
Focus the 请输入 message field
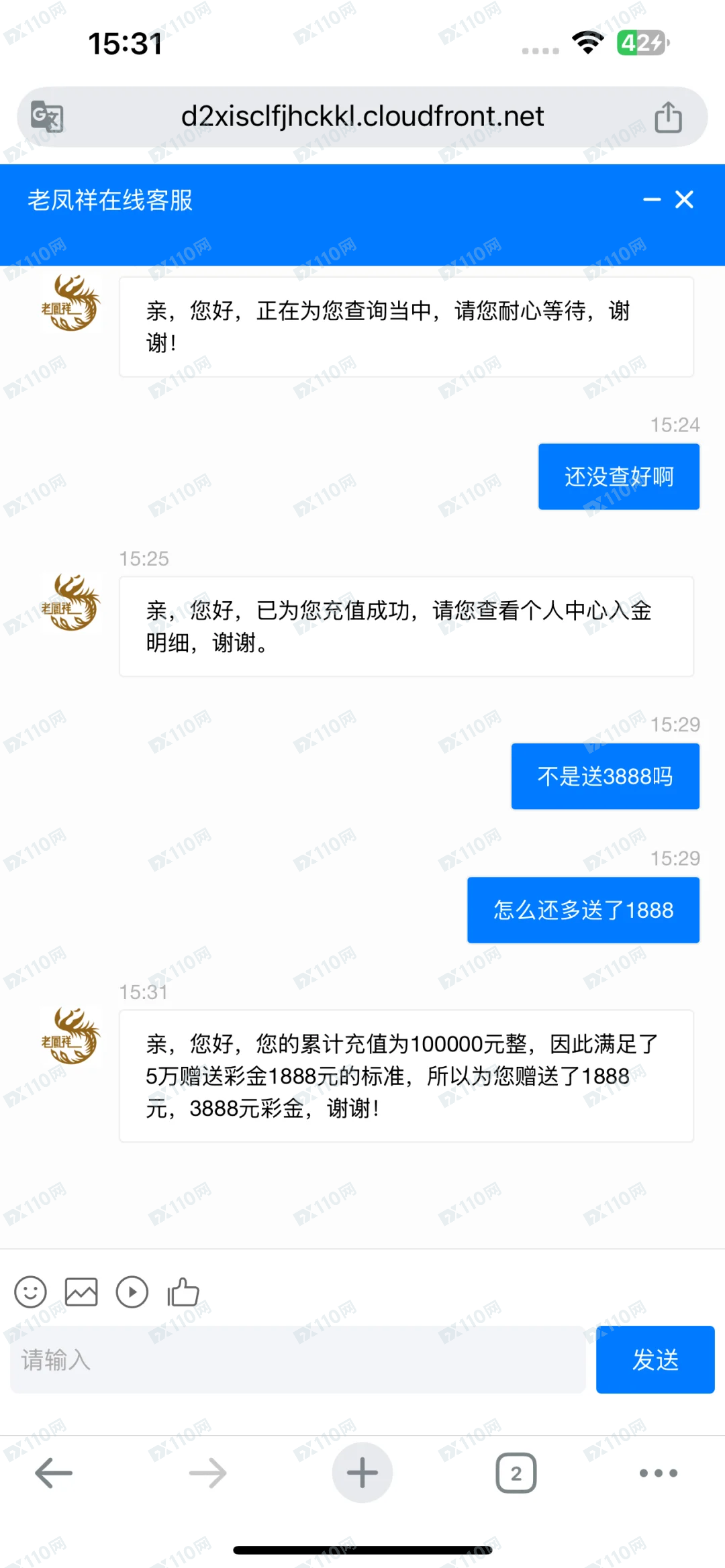(297, 1360)
